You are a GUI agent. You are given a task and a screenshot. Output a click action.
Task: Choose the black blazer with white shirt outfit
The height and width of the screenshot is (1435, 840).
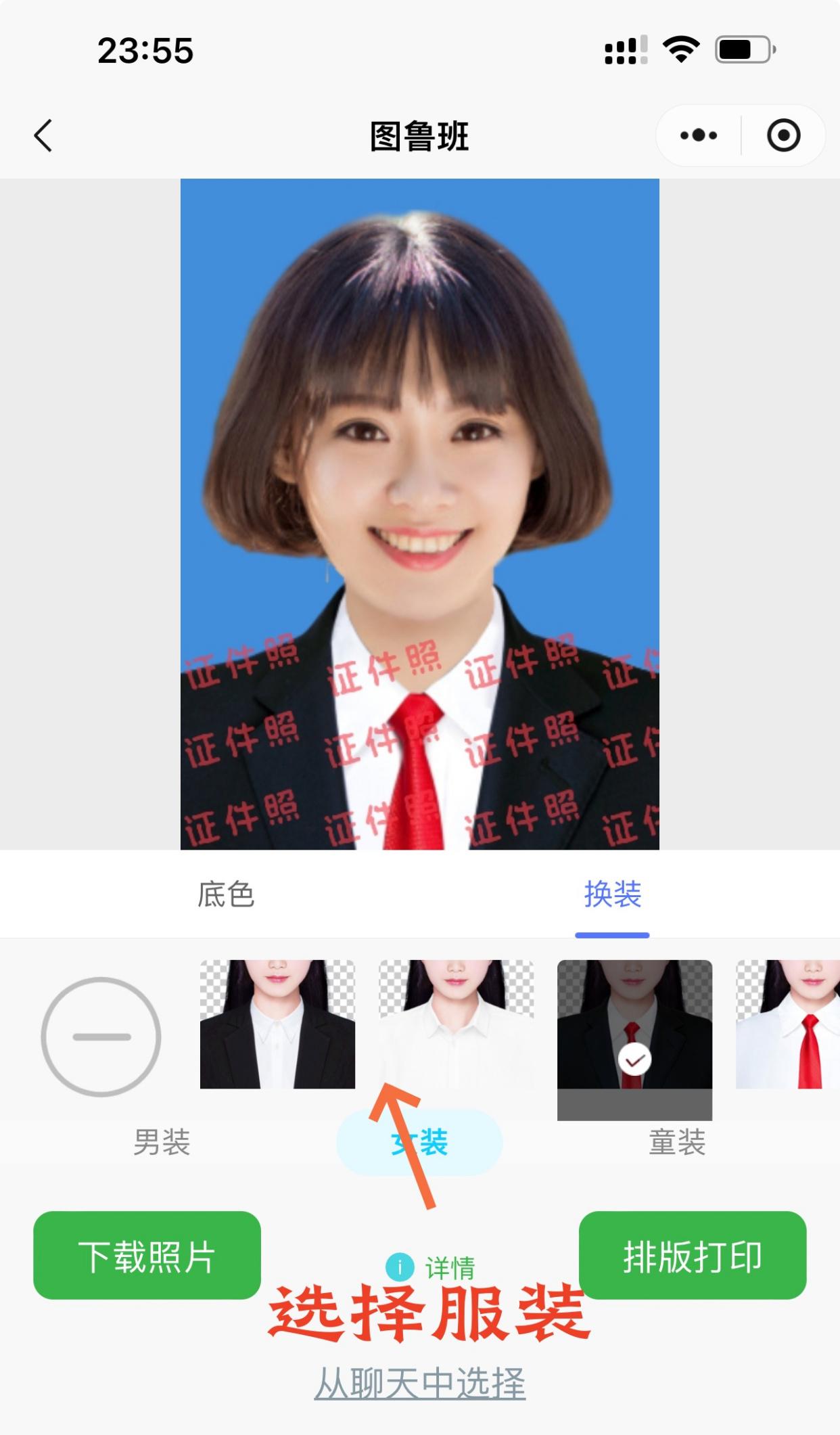[277, 1024]
